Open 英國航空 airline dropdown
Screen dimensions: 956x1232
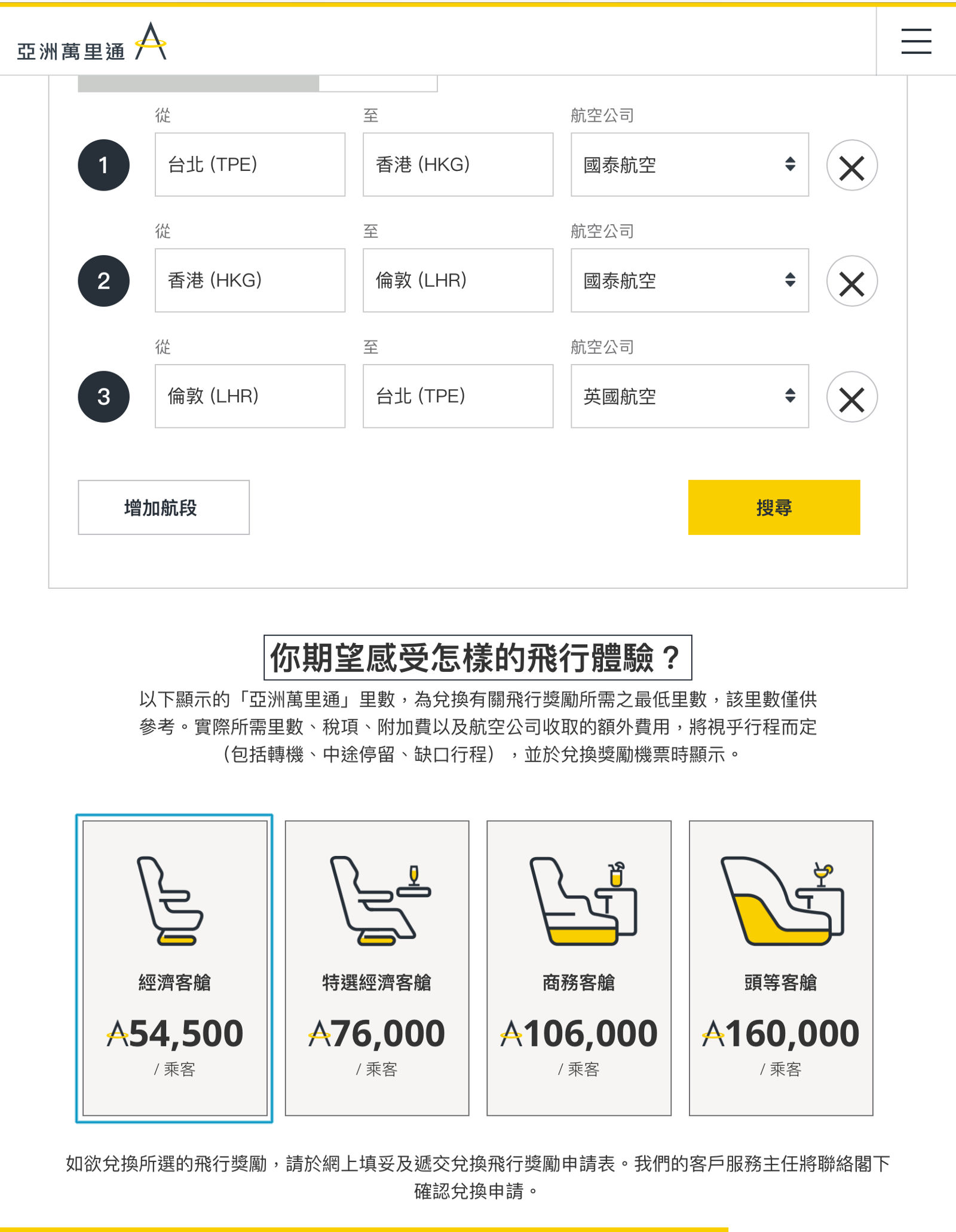(x=690, y=396)
